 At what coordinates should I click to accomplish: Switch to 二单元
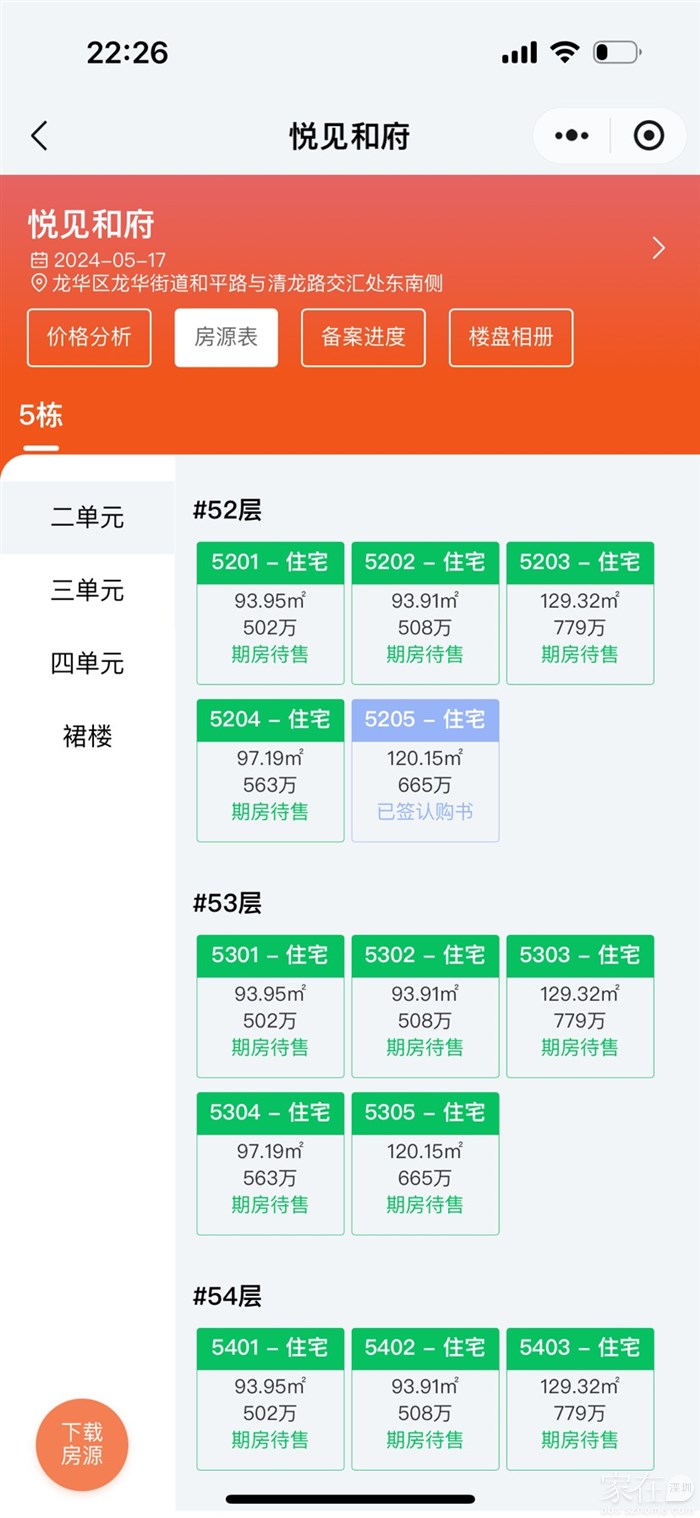87,518
